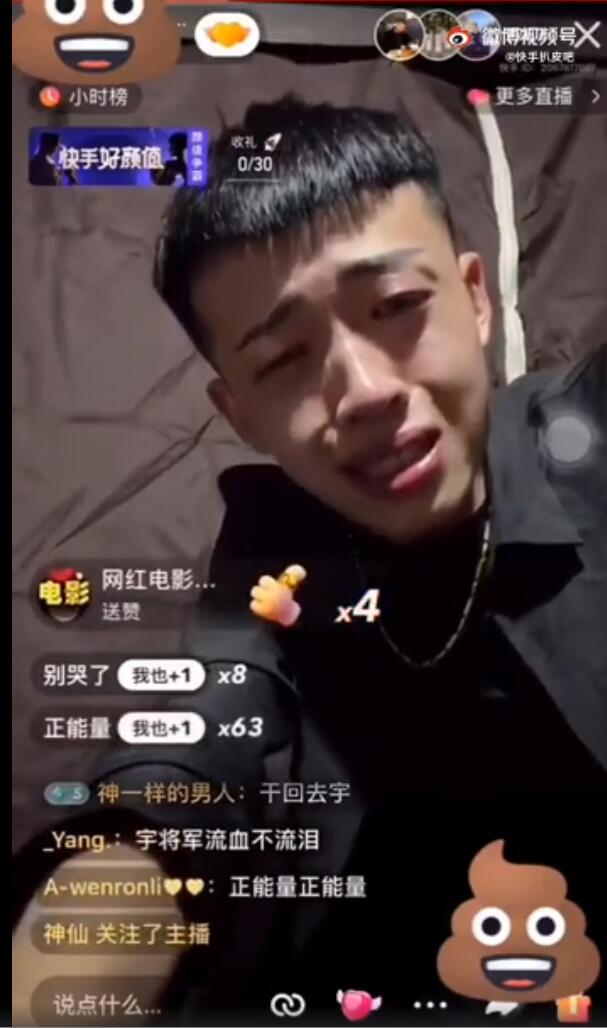Tap the link-mic chain icon

click(x=287, y=1004)
